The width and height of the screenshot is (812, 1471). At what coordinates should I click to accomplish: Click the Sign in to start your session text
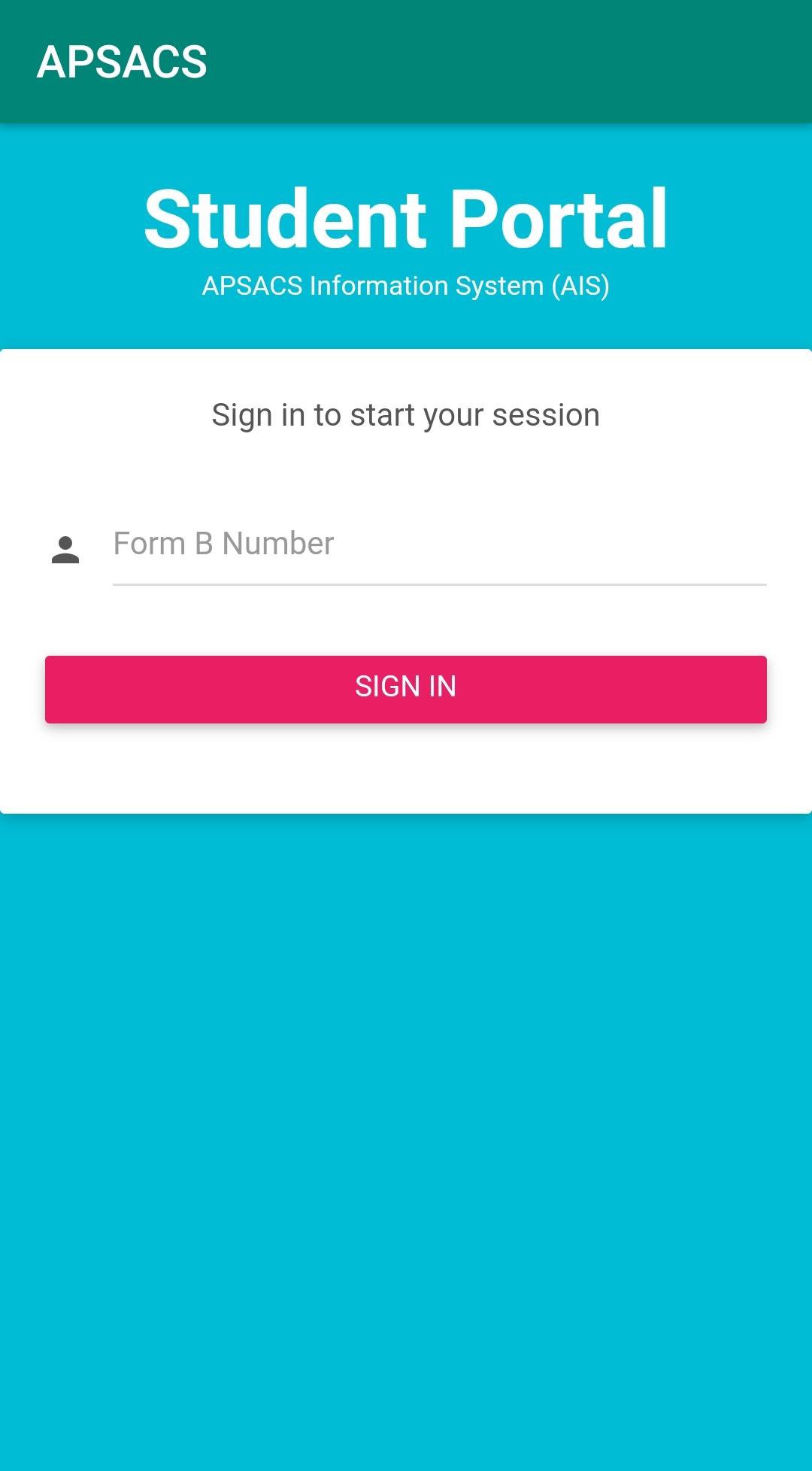[406, 414]
